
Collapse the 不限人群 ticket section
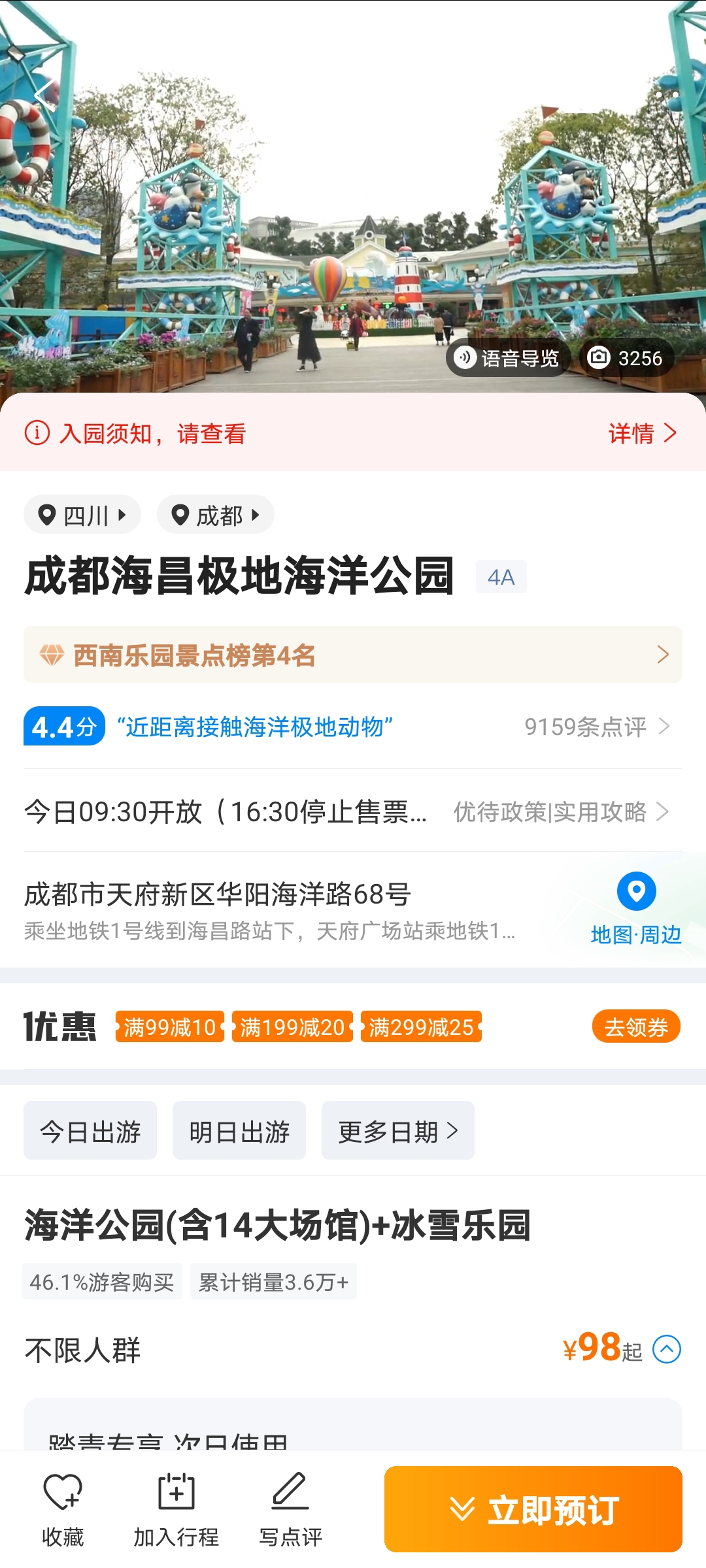667,1349
